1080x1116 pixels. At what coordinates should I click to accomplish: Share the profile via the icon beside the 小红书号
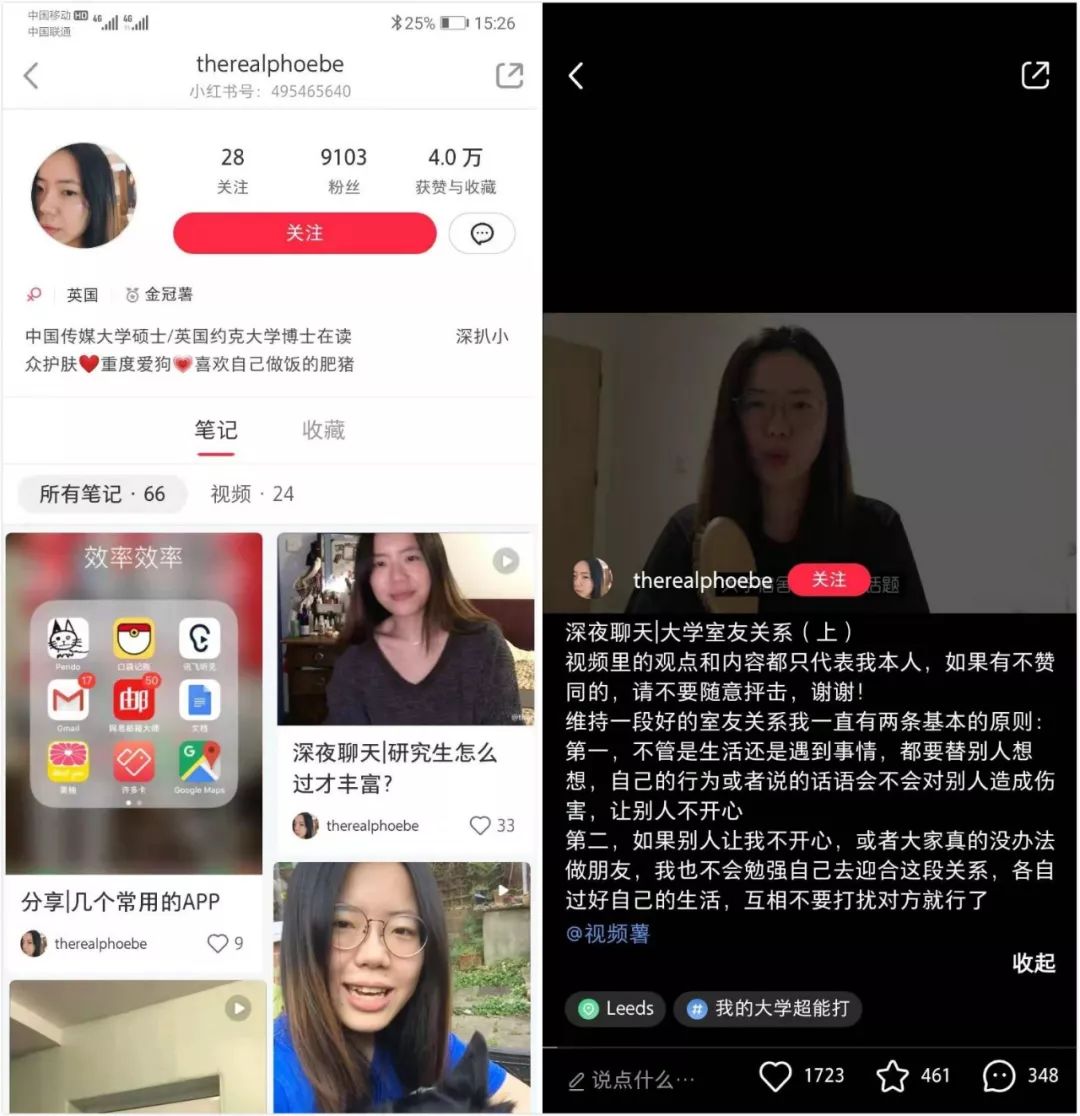pos(509,76)
